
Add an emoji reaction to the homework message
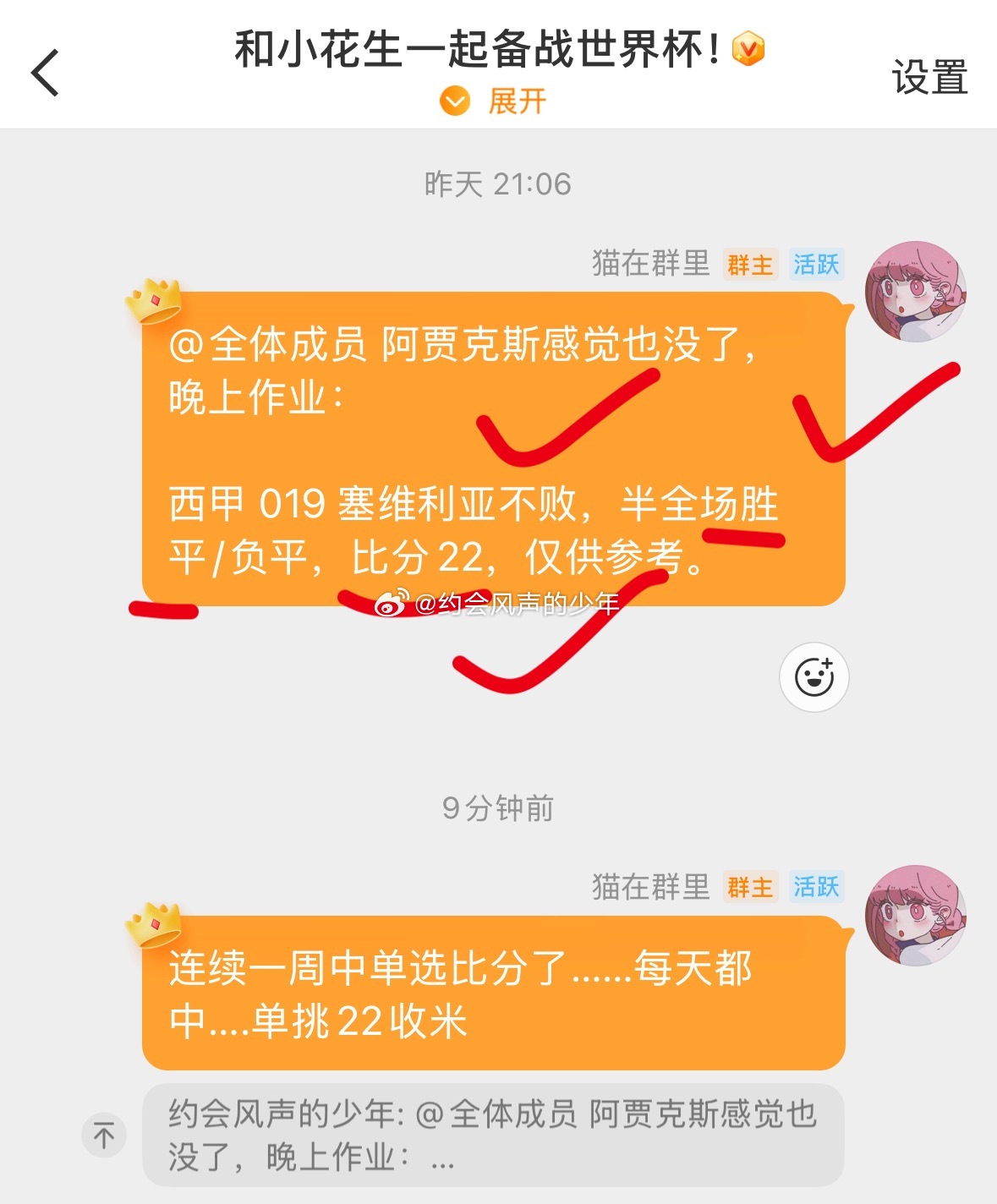point(813,675)
